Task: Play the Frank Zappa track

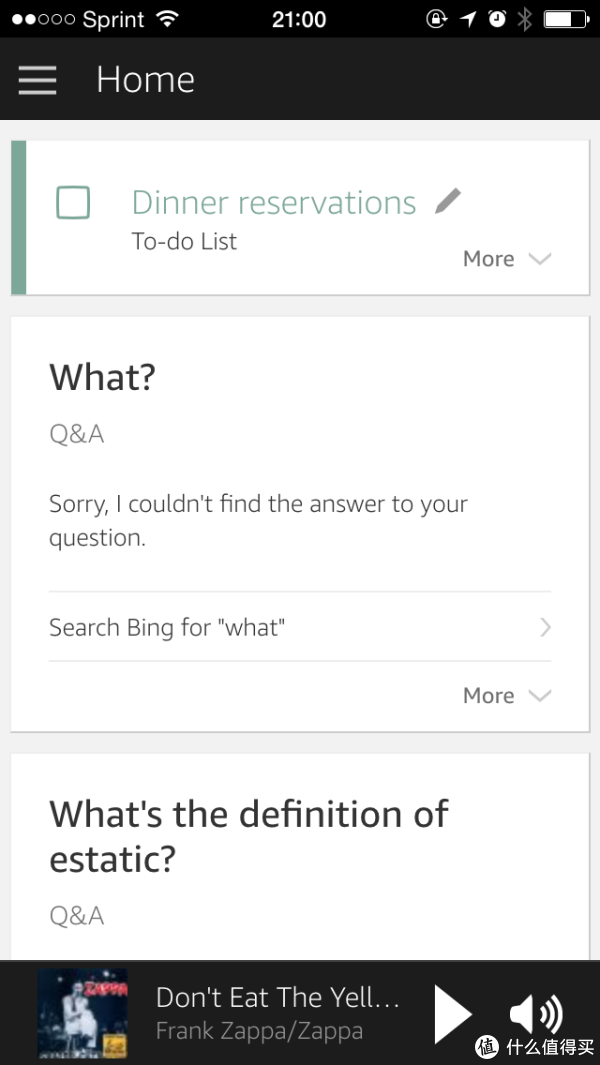Action: [x=453, y=1014]
